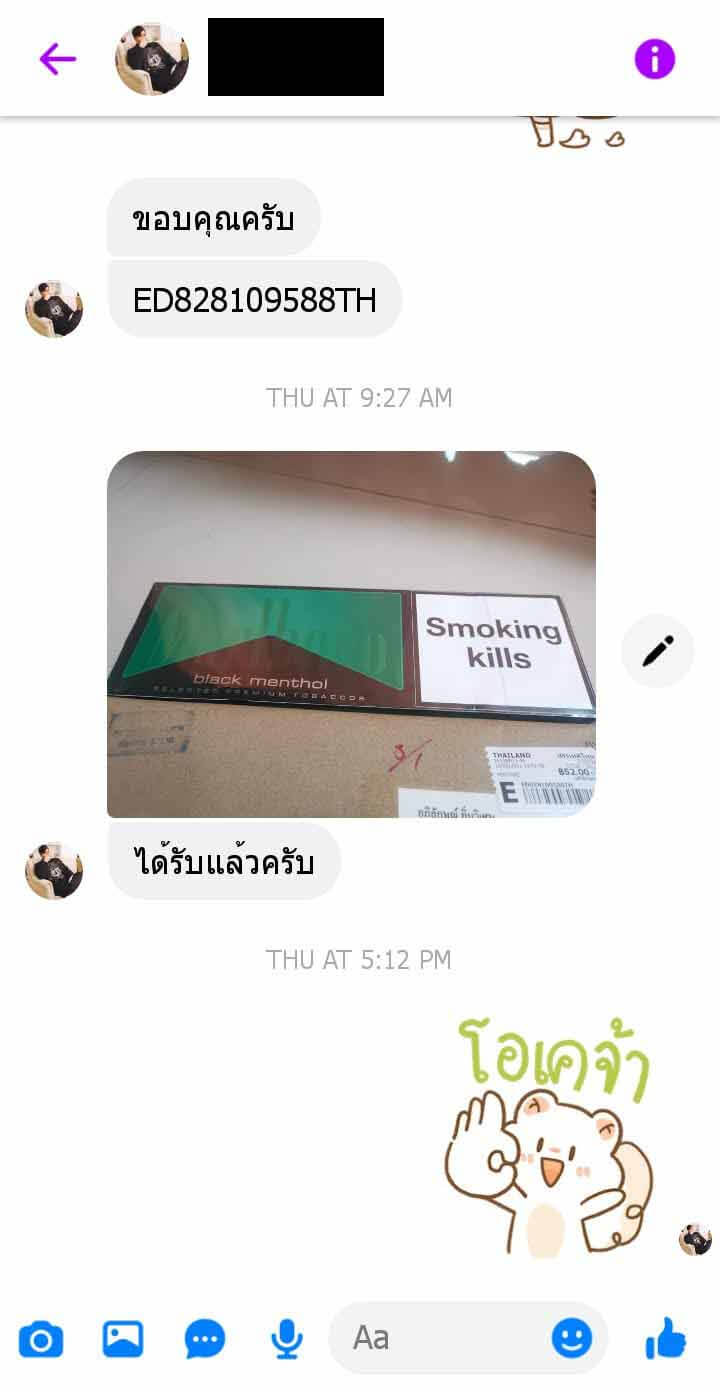The image size is (720, 1392).
Task: Focus the Aa message text field
Action: tap(440, 1338)
